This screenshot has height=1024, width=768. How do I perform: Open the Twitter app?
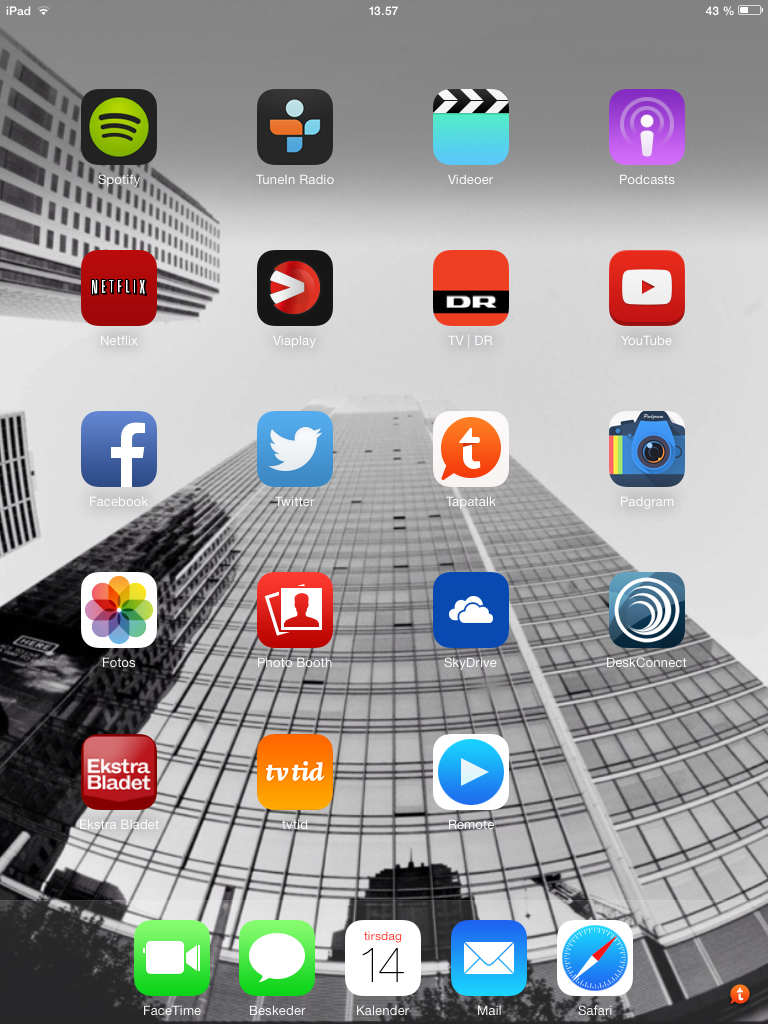point(295,449)
